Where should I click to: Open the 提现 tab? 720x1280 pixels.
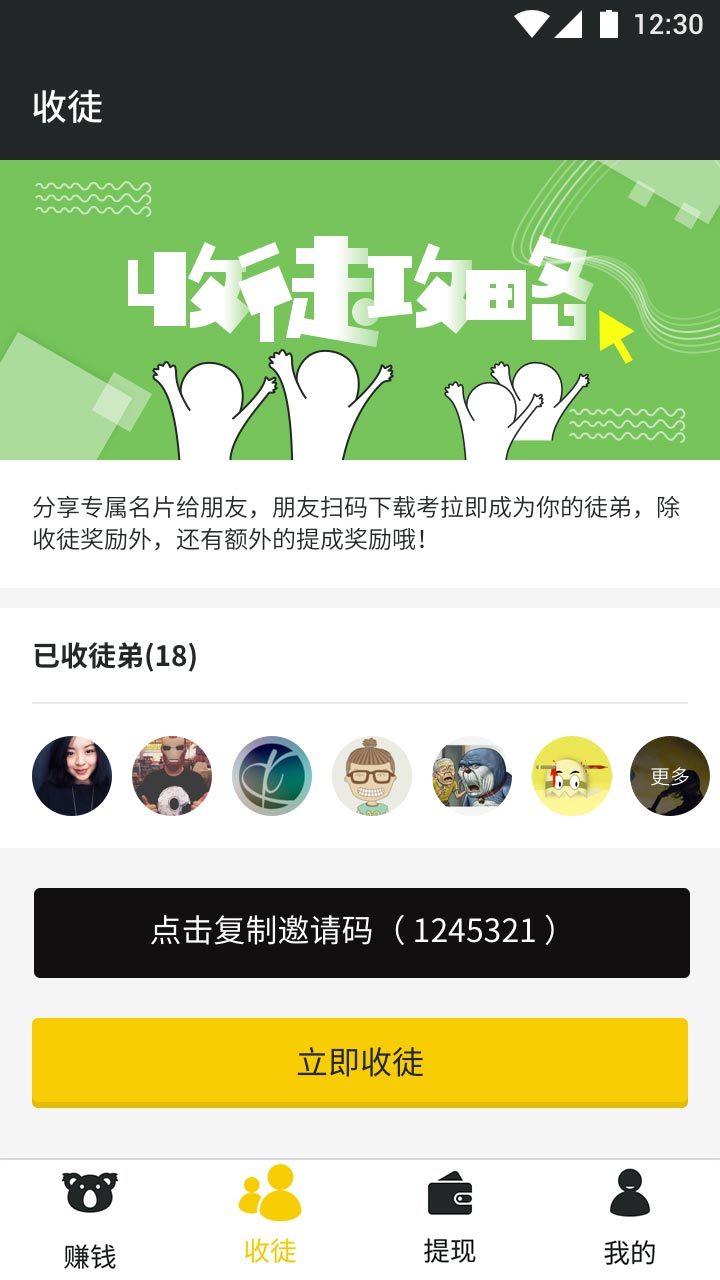click(450, 1220)
